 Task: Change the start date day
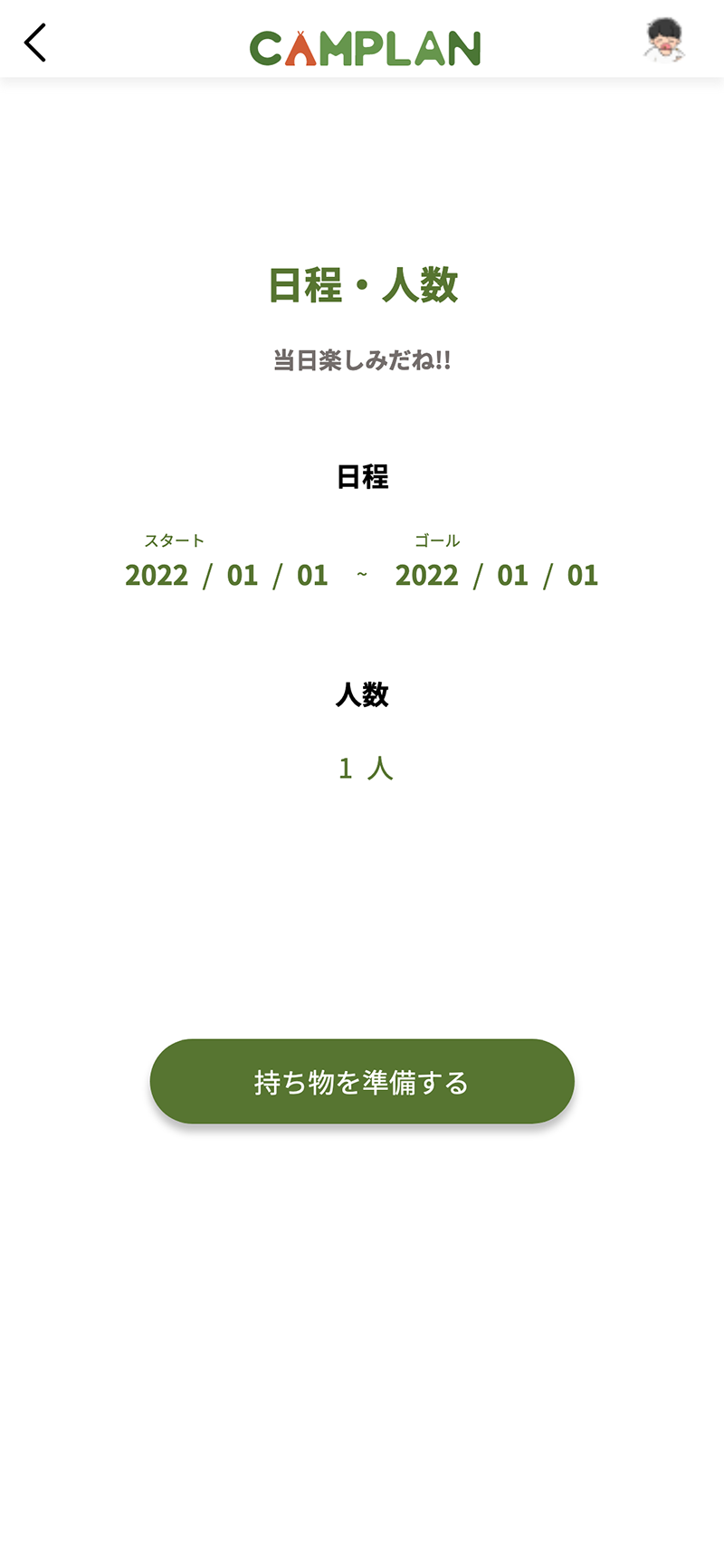pos(312,576)
